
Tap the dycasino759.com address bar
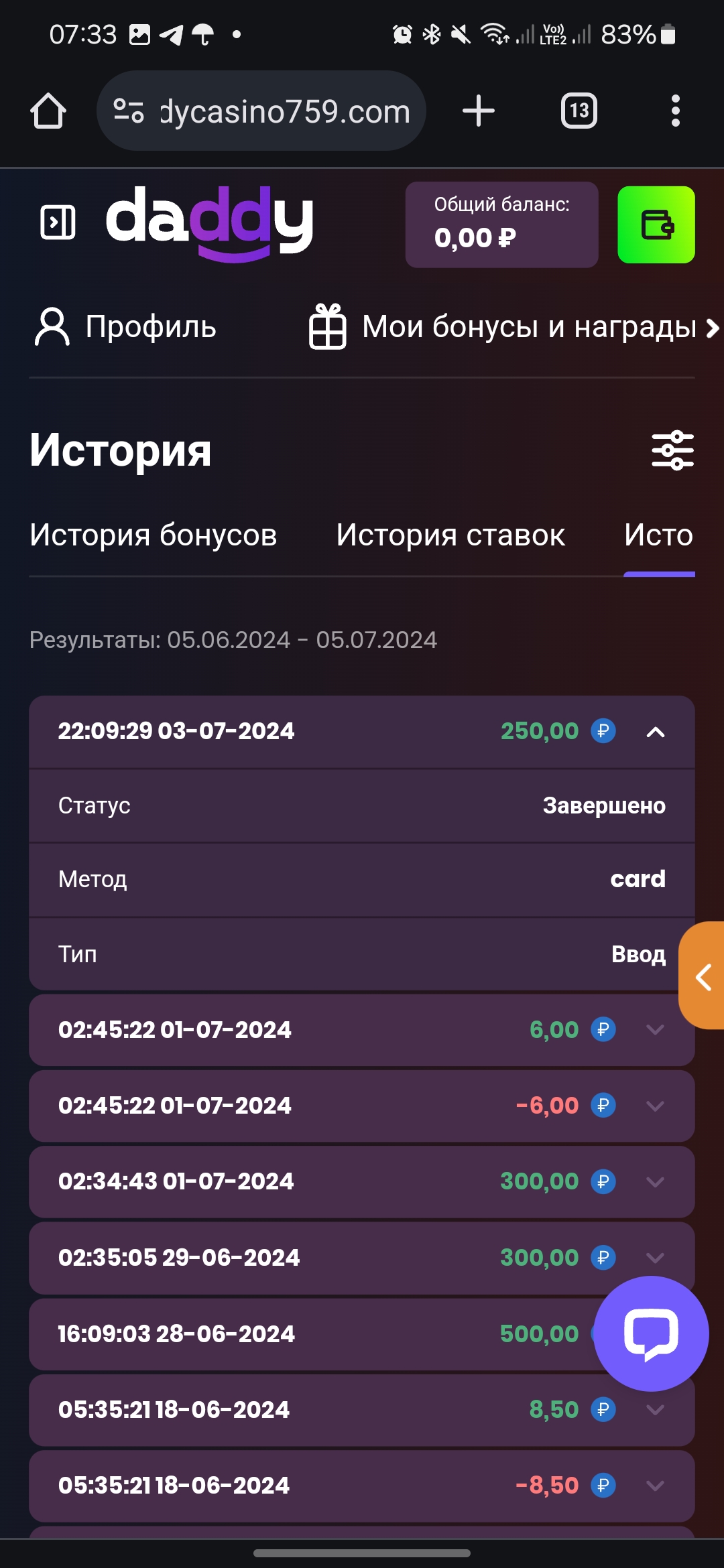(261, 111)
